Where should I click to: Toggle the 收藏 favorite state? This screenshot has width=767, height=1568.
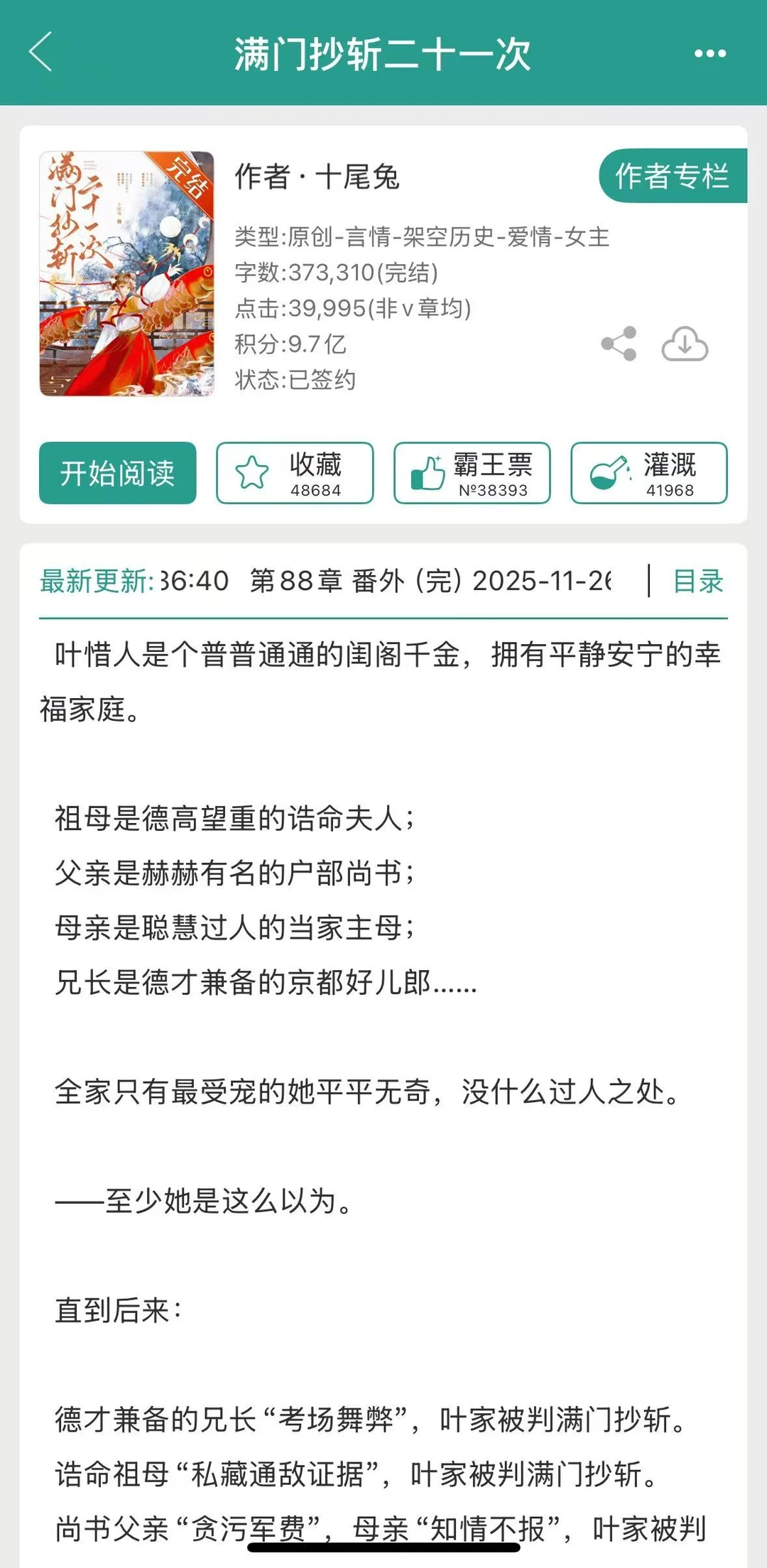pyautogui.click(x=295, y=474)
